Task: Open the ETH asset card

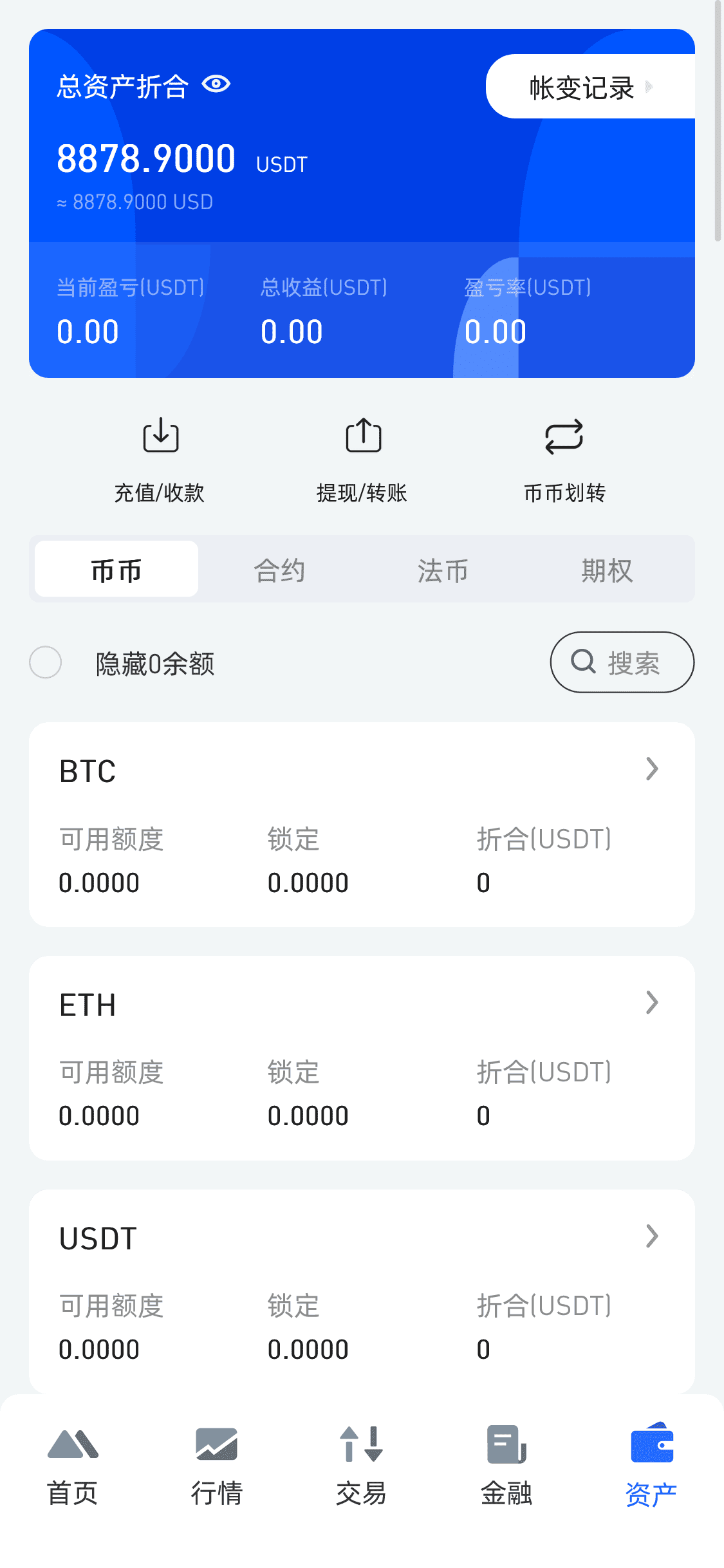Action: [x=362, y=1058]
